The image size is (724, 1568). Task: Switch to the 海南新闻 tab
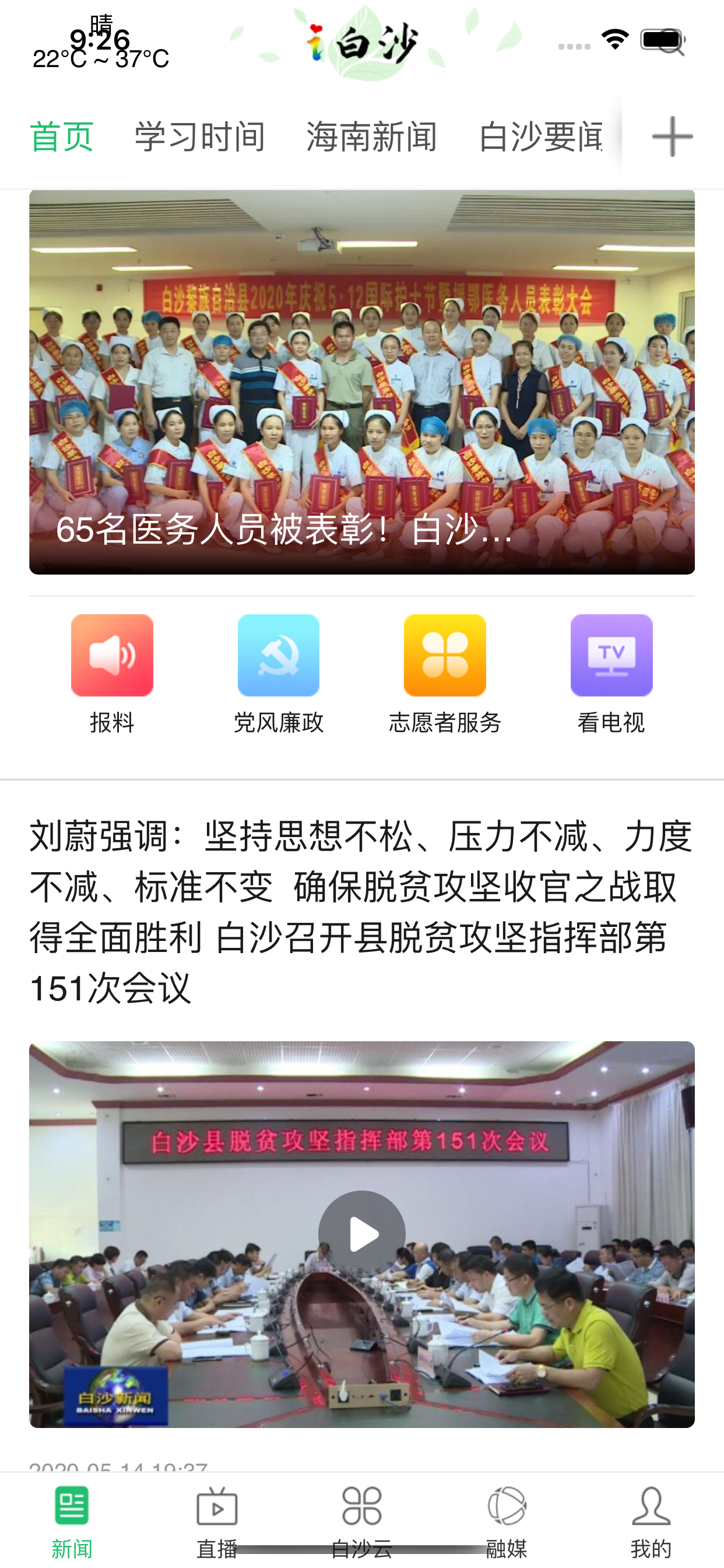[x=372, y=136]
